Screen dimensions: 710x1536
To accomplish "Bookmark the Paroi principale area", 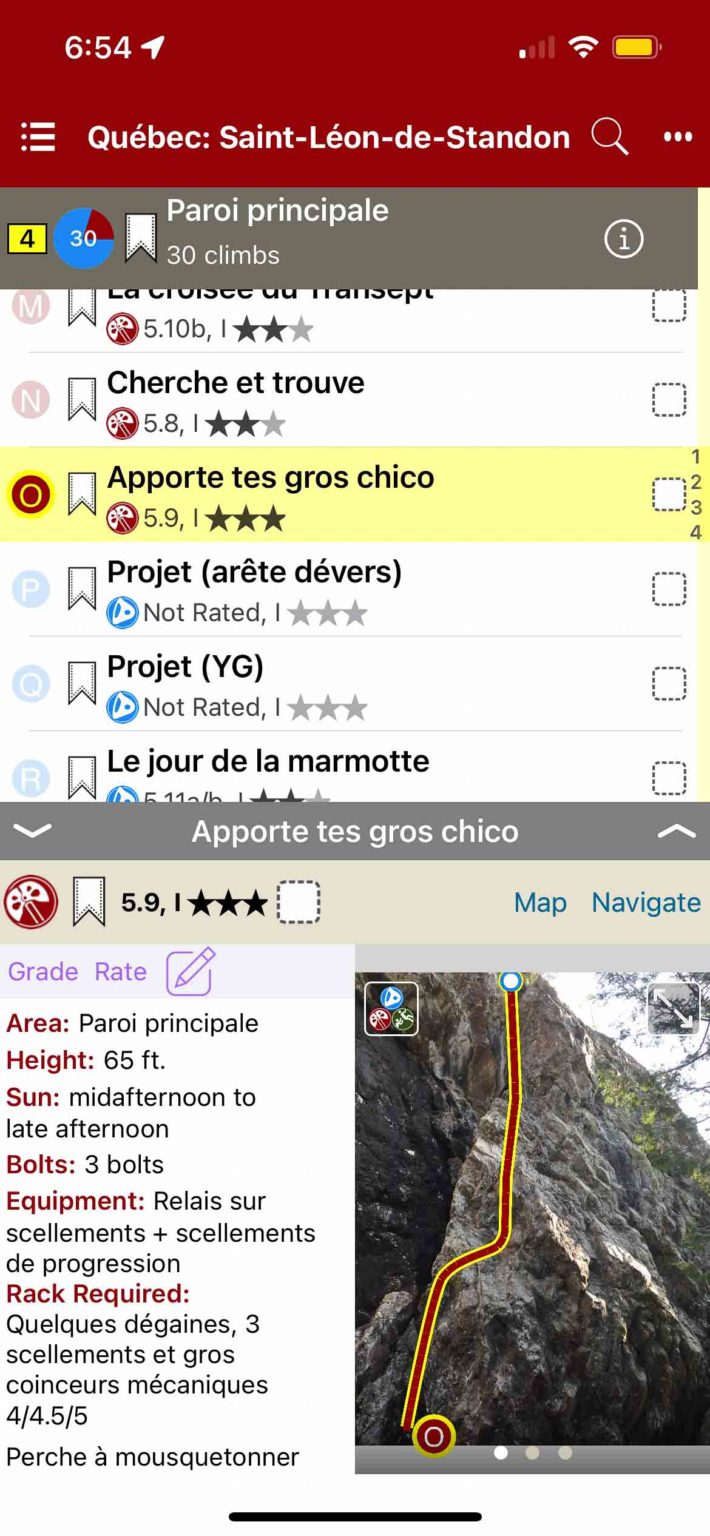I will tap(141, 239).
